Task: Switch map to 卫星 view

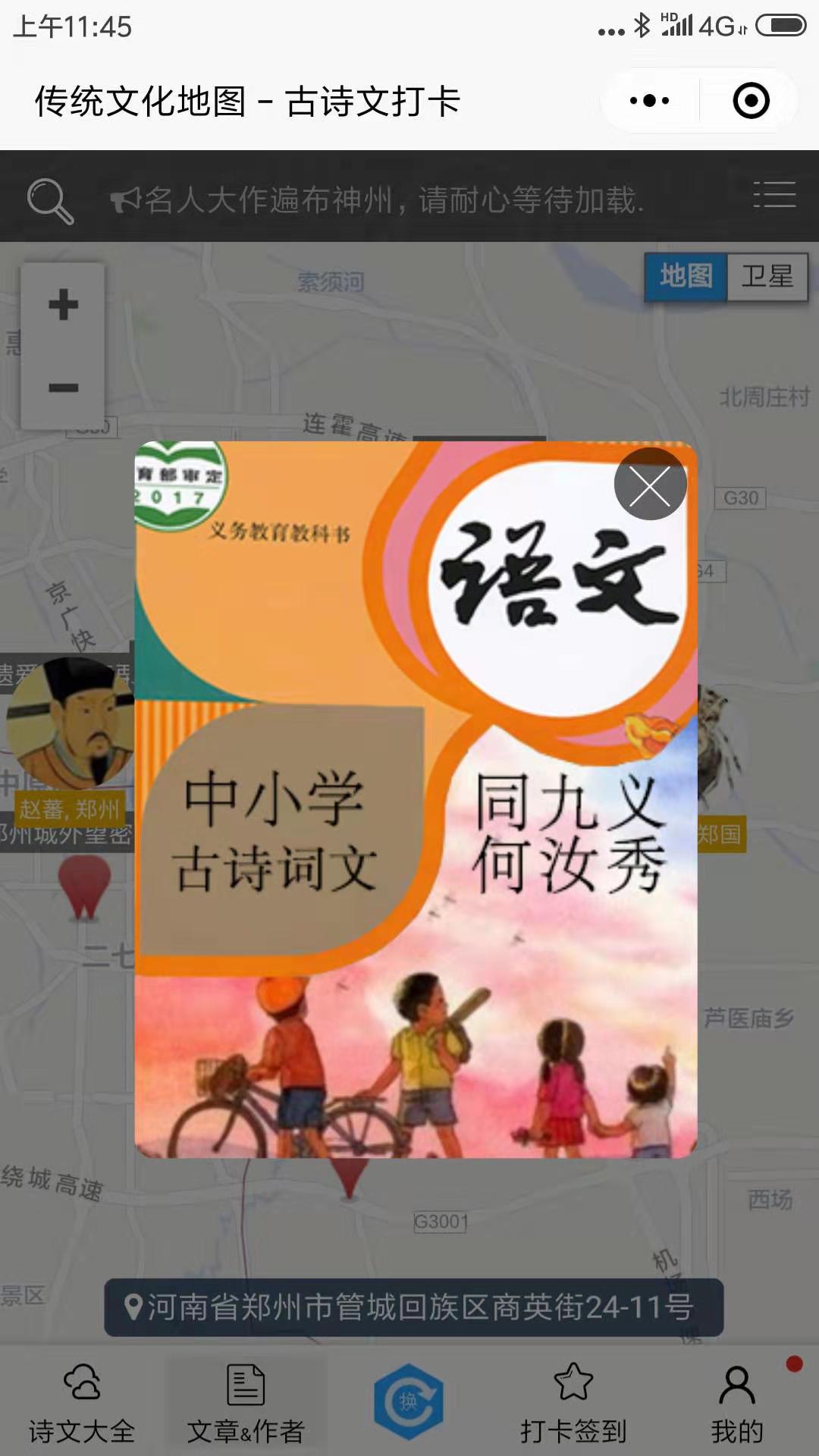Action: click(767, 277)
